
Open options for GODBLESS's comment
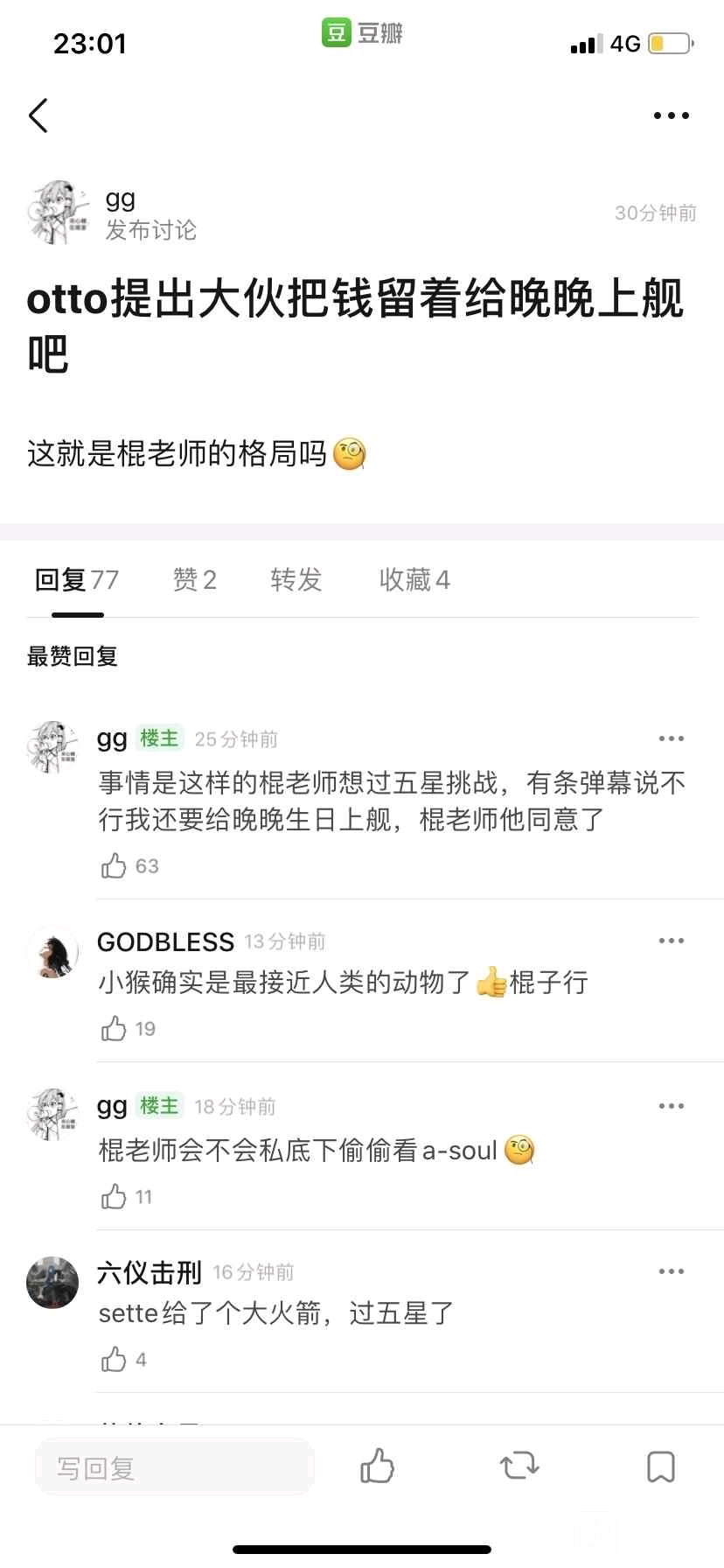point(671,941)
